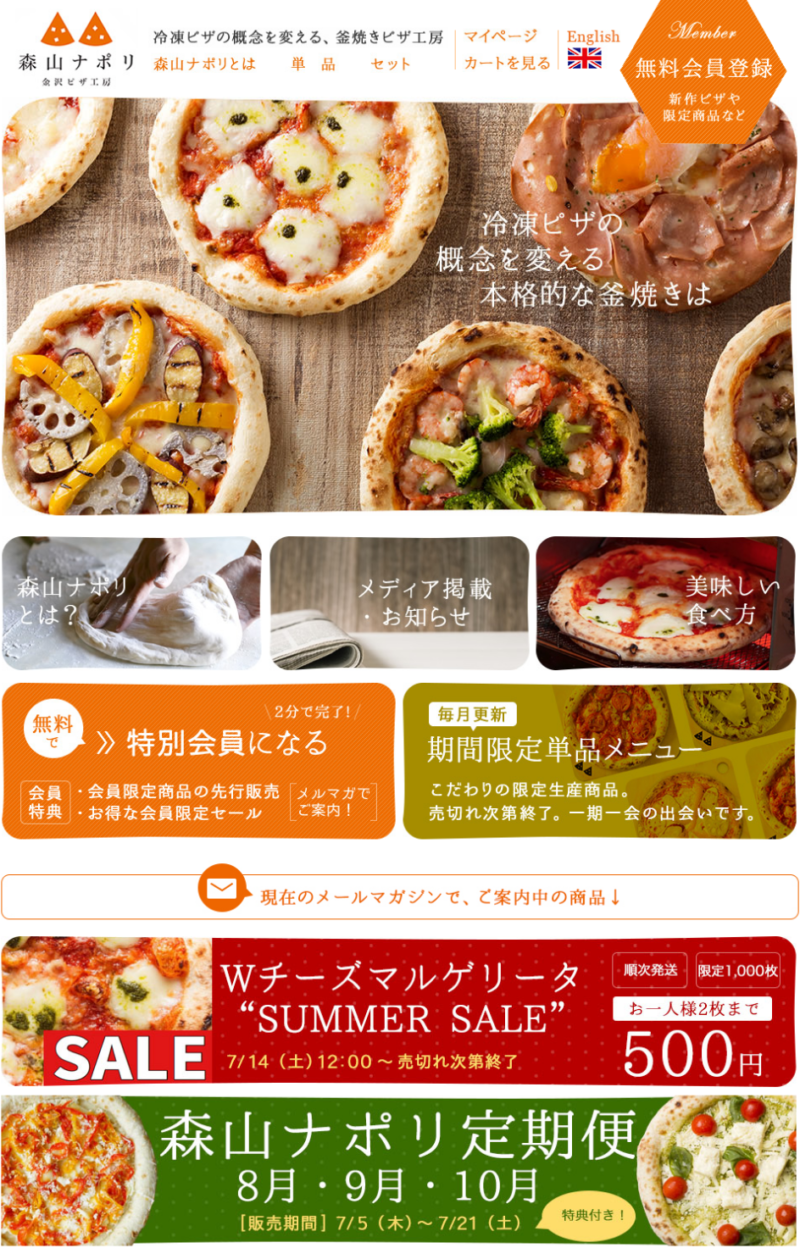800x1248 pixels.
Task: Switch site language to English
Action: [x=585, y=48]
